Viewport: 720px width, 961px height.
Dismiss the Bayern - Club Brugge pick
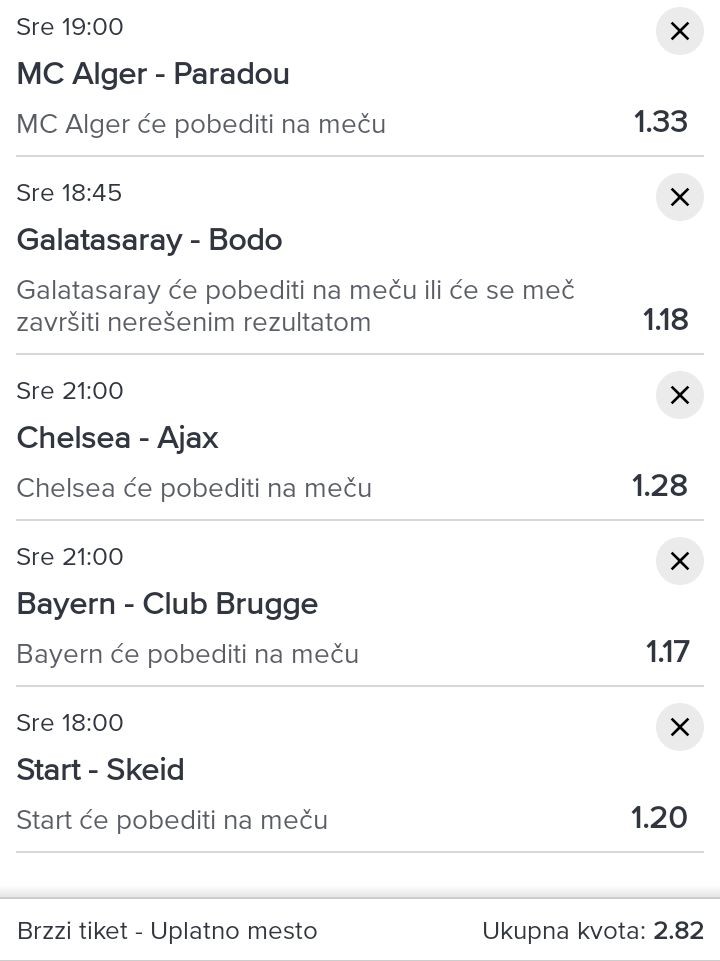pos(679,561)
